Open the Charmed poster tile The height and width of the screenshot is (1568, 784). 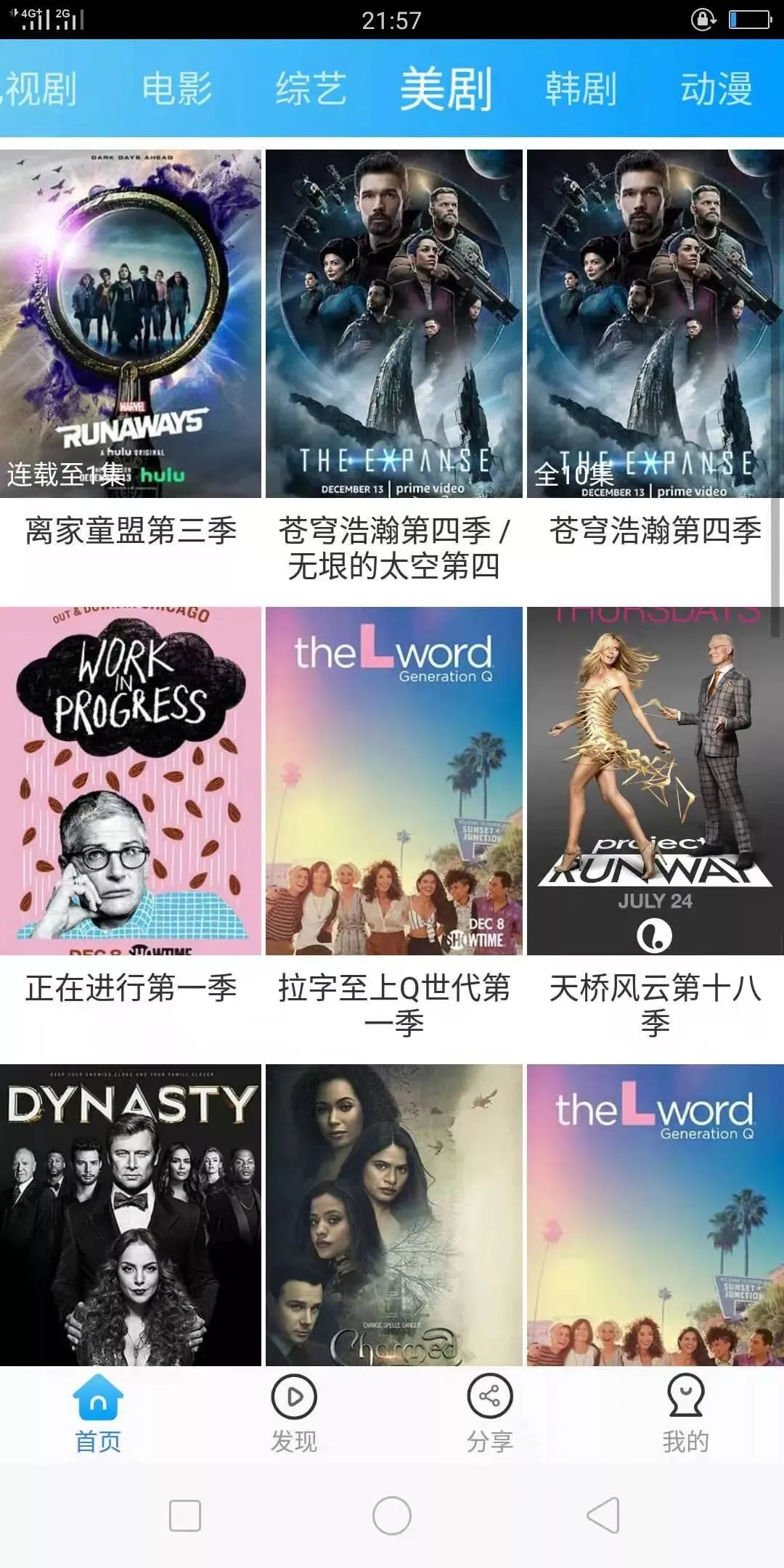[394, 1215]
